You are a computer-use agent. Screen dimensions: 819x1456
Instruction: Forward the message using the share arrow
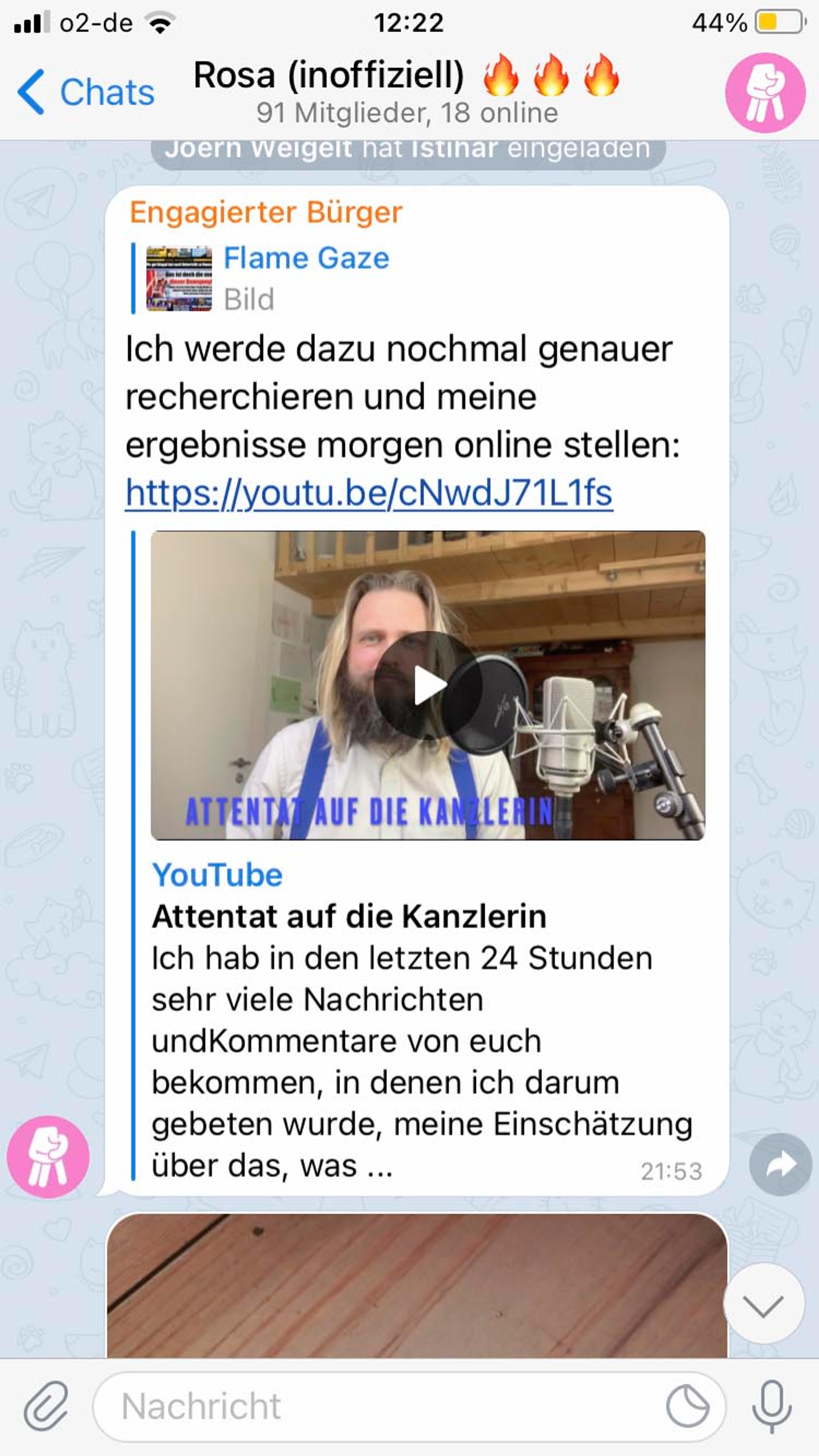pos(781,1164)
